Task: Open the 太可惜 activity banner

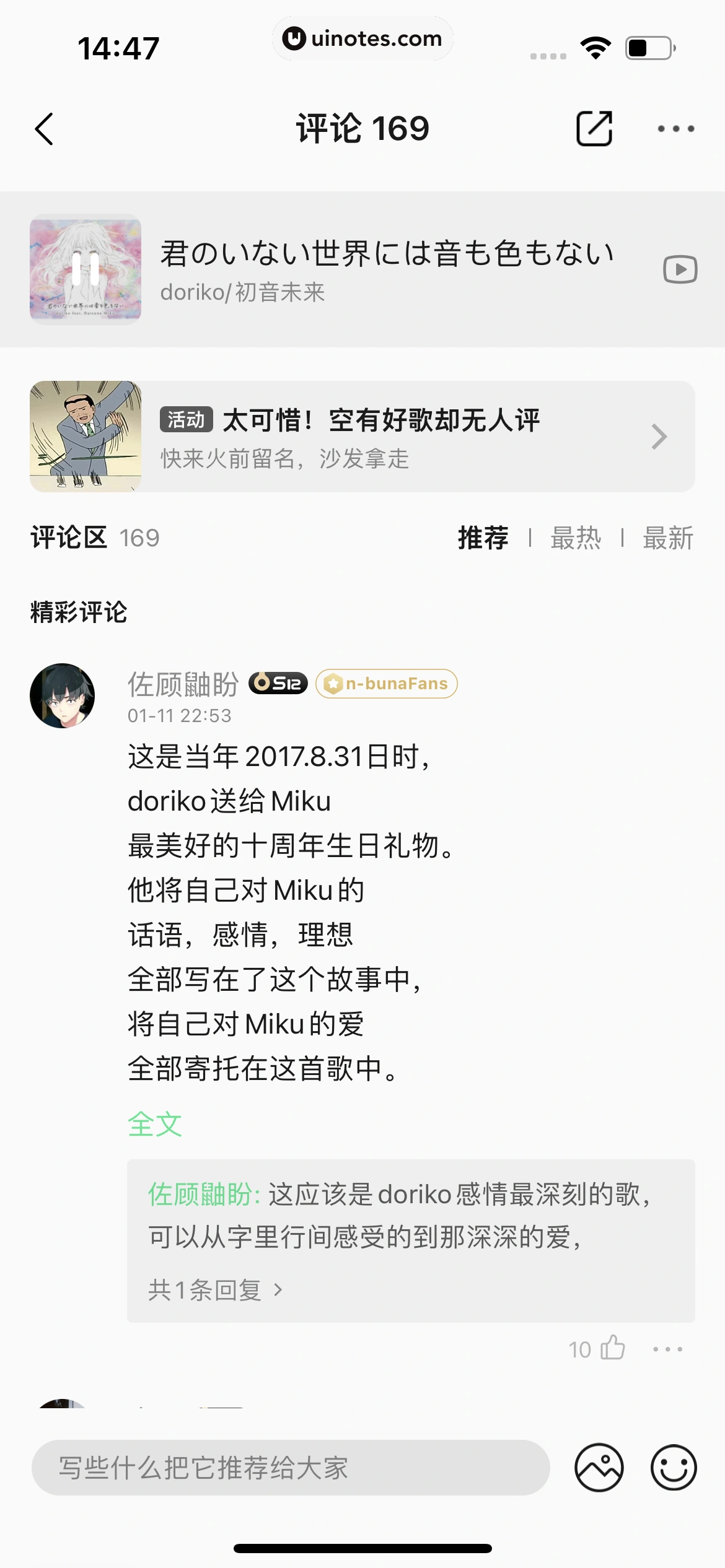Action: tap(362, 437)
